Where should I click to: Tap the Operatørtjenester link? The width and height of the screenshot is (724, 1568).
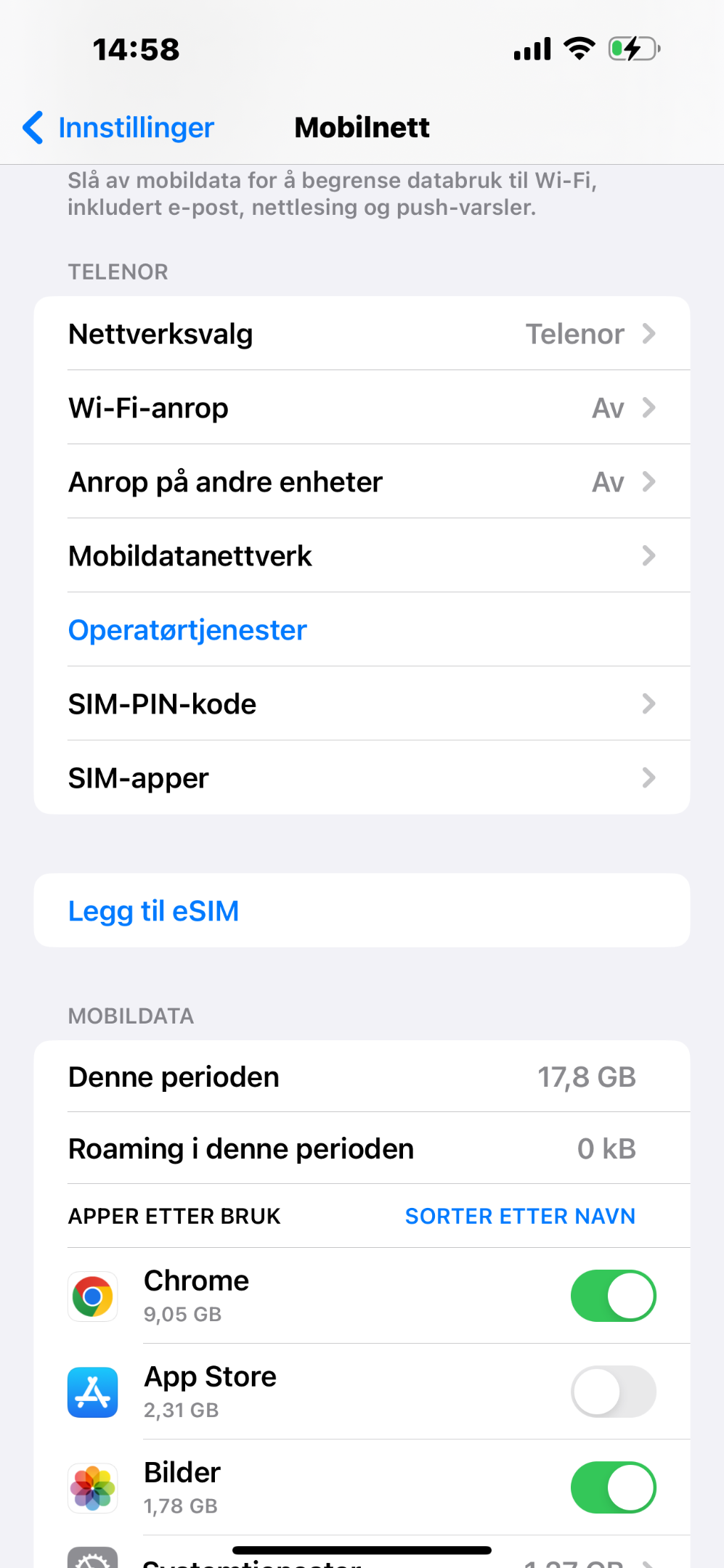coord(187,630)
